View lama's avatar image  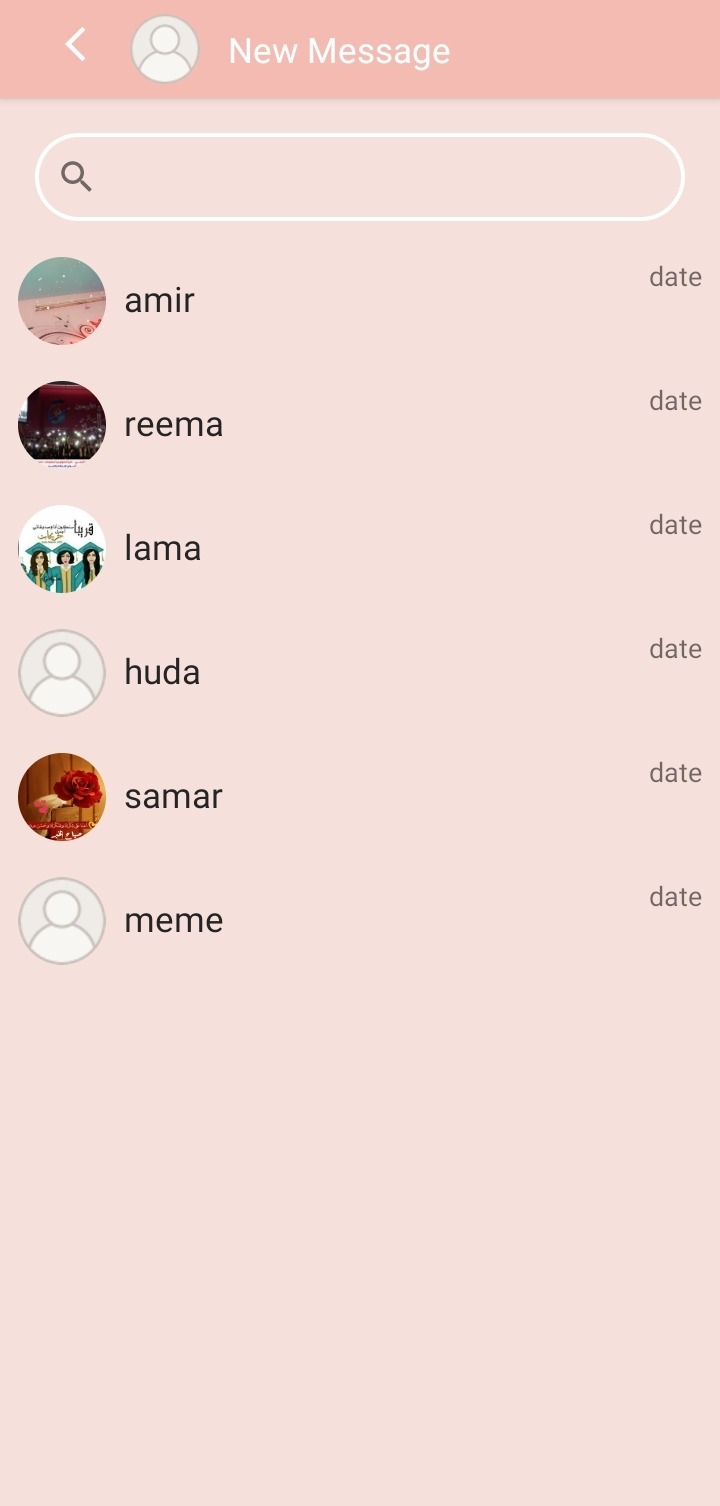[62, 548]
